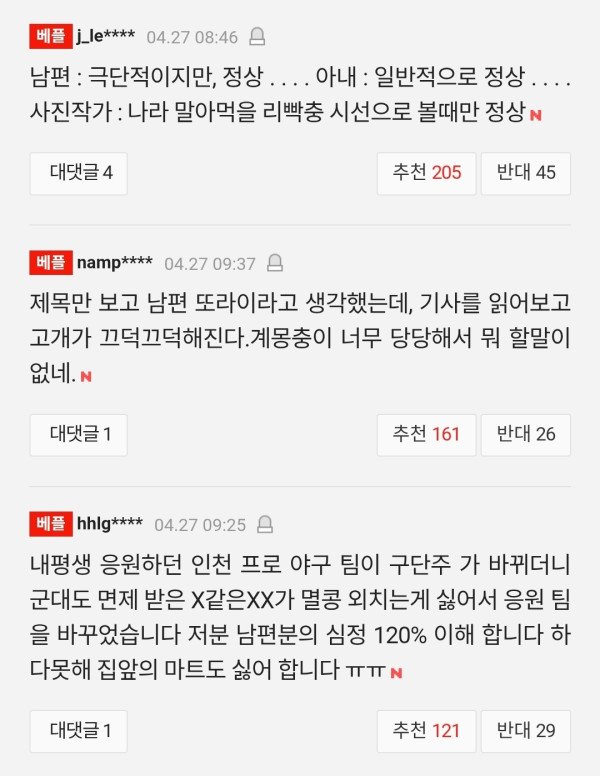Report namp****'s comment via the siren icon
The height and width of the screenshot is (776, 600).
(x=275, y=264)
